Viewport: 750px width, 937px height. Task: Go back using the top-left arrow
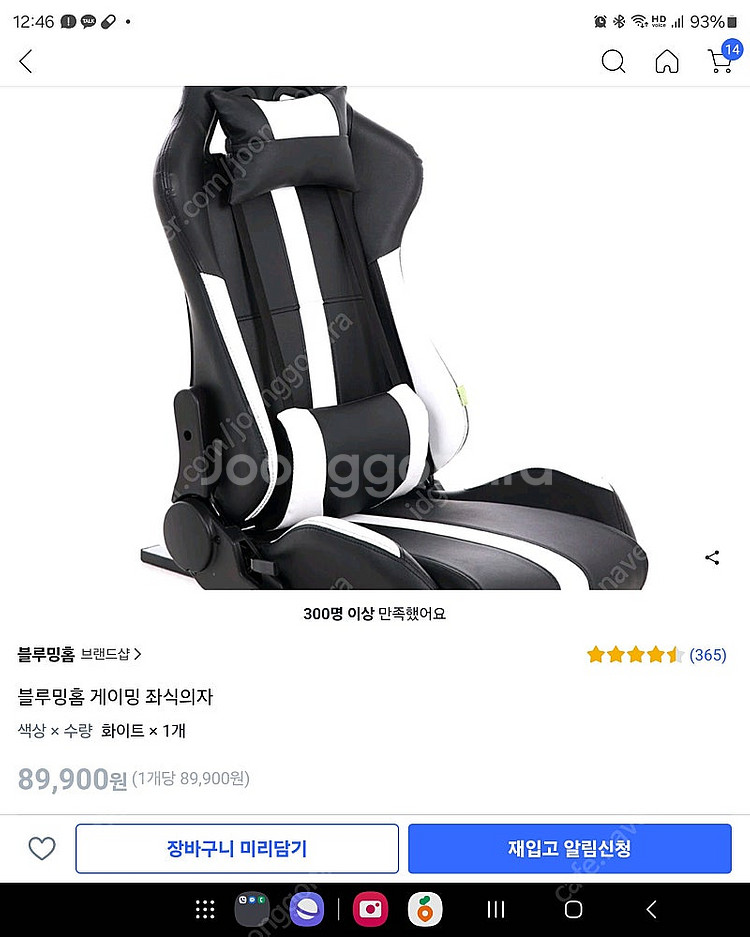tap(26, 61)
